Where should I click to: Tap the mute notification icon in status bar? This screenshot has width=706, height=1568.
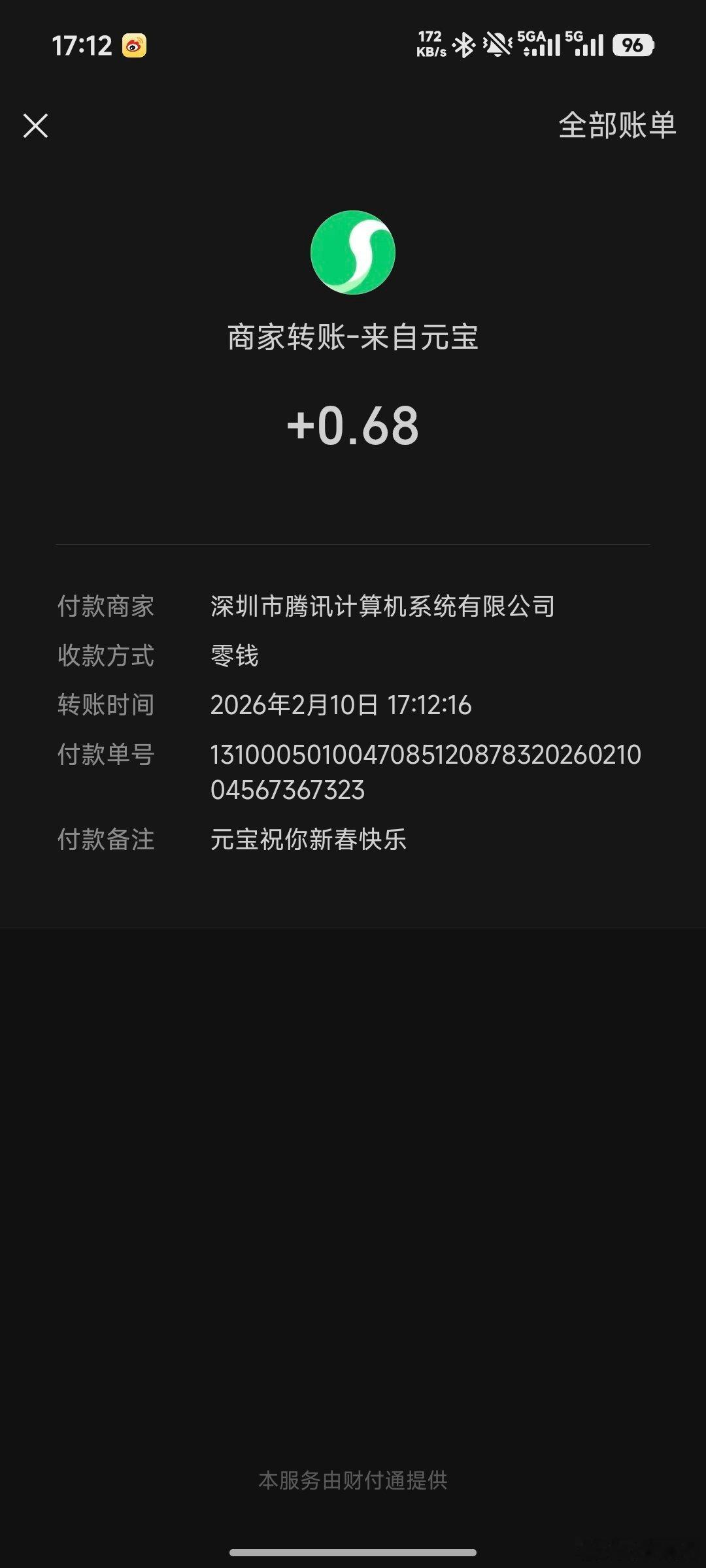point(496,46)
